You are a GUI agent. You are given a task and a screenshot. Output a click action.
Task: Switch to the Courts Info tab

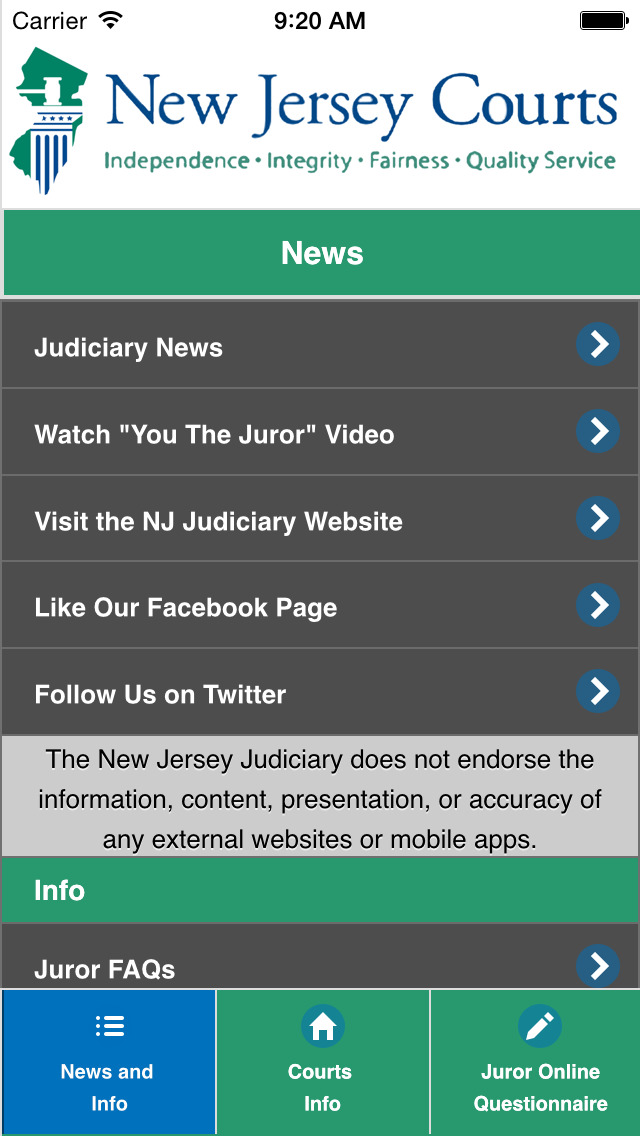(323, 1062)
